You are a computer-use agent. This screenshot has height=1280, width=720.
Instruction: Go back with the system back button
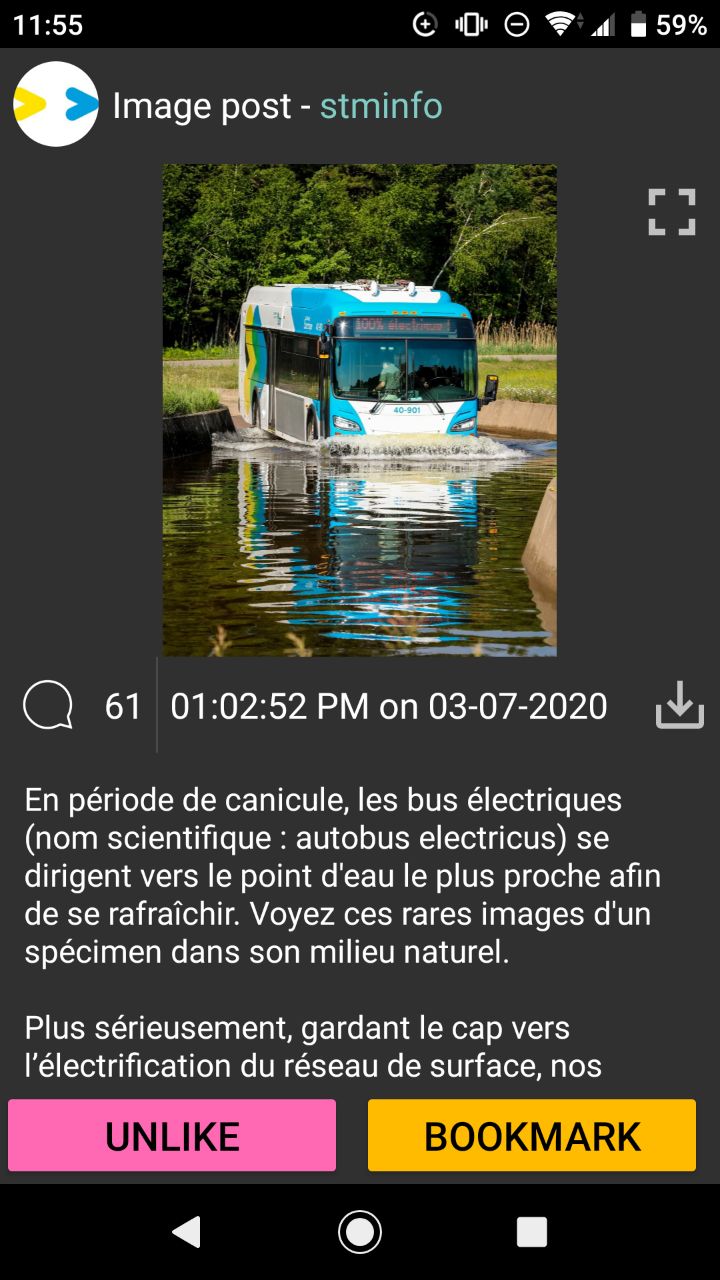186,1232
